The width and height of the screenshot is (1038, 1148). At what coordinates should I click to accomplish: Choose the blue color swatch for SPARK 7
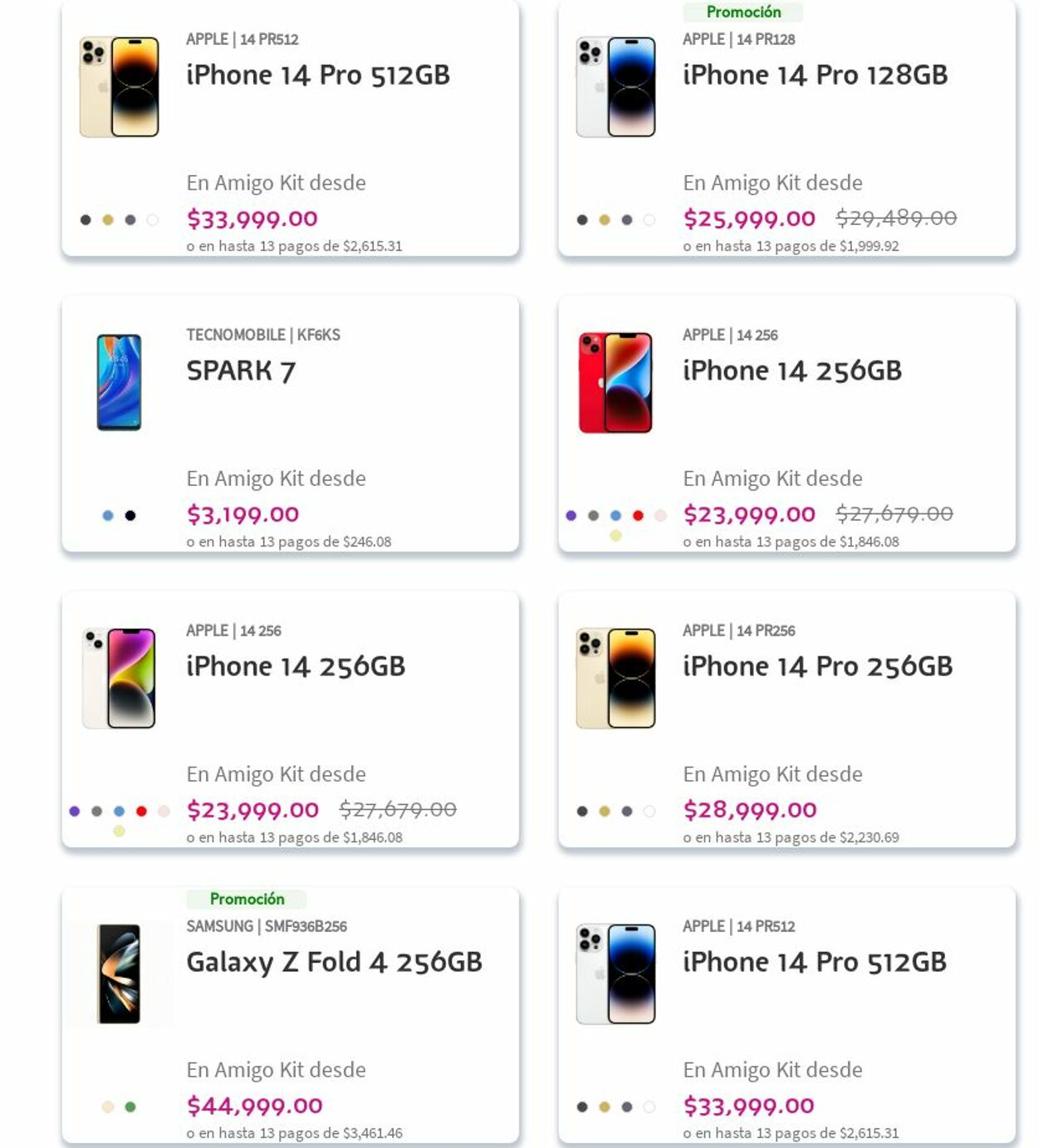pos(108,516)
